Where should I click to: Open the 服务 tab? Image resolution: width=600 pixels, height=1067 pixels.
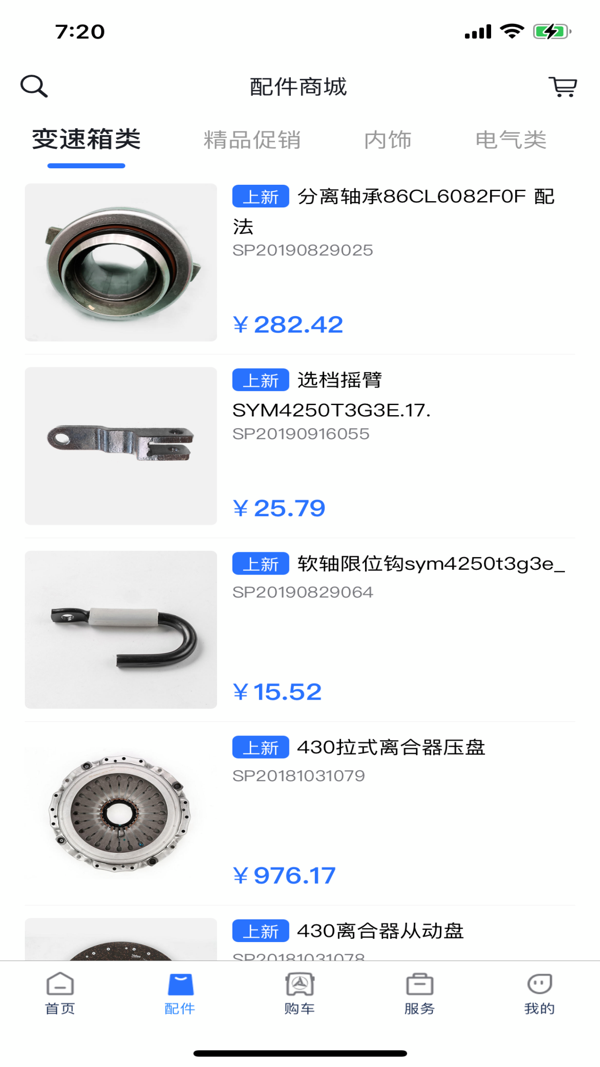pos(419,994)
